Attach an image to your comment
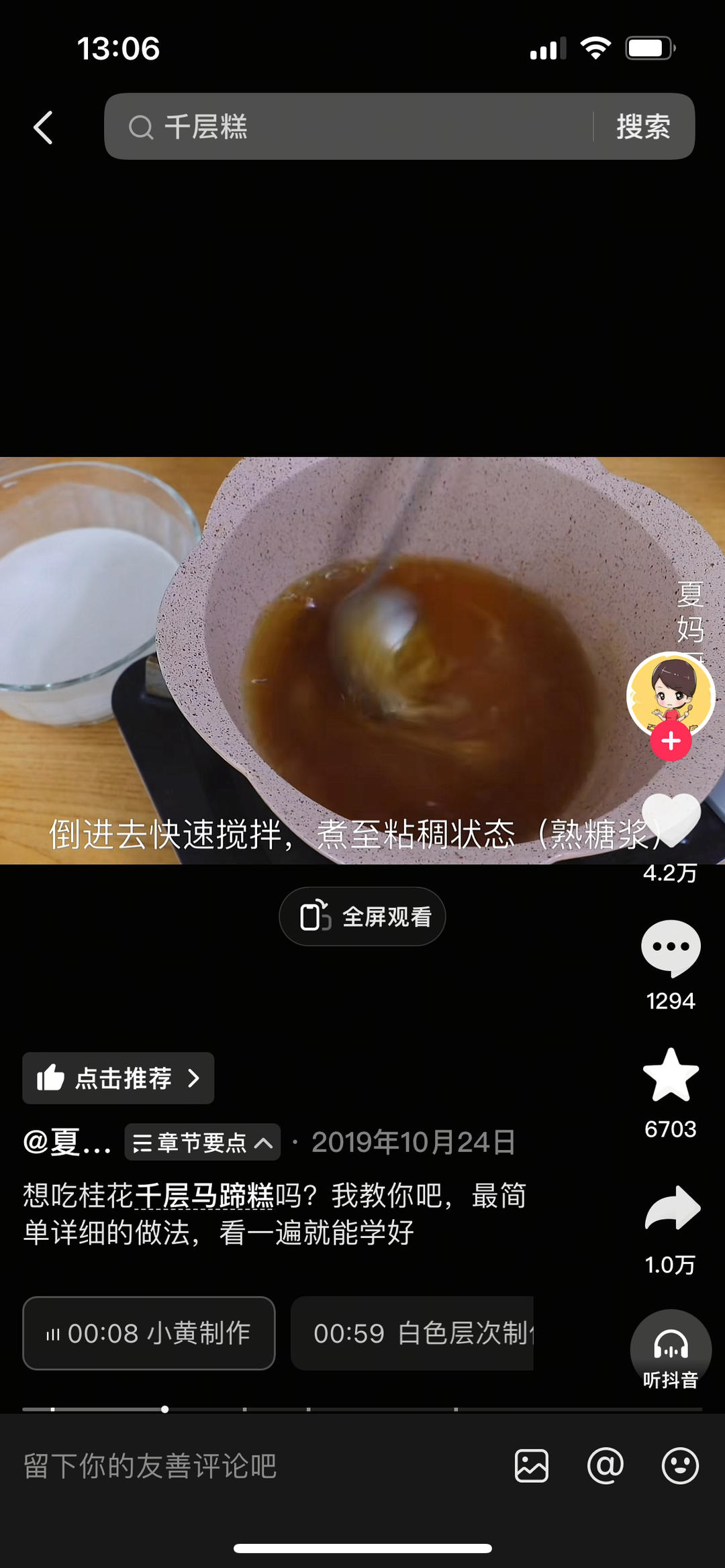Screen dimensions: 725x1568 coord(531,1467)
